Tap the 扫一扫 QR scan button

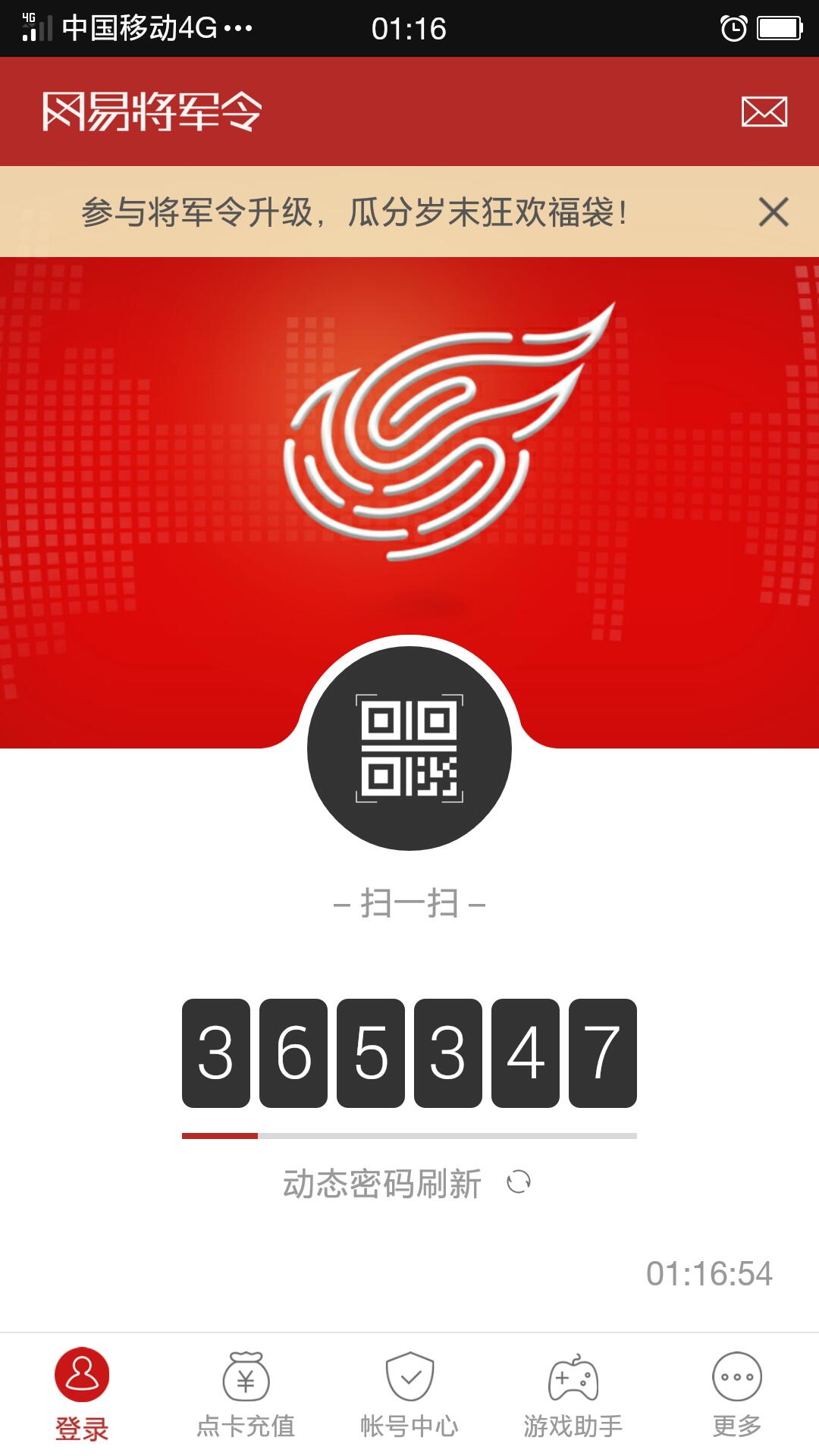pyautogui.click(x=409, y=748)
